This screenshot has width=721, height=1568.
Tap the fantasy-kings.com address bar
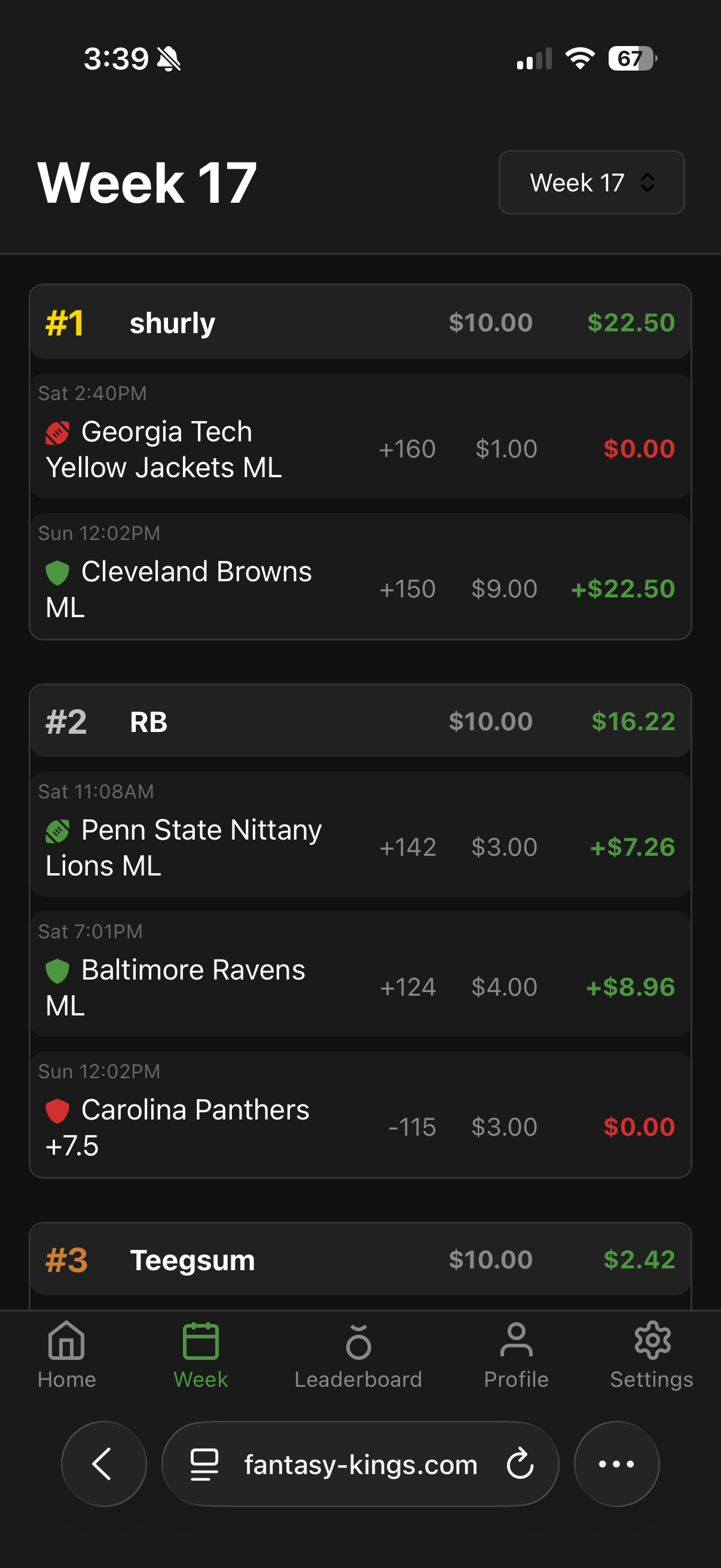click(x=359, y=1465)
